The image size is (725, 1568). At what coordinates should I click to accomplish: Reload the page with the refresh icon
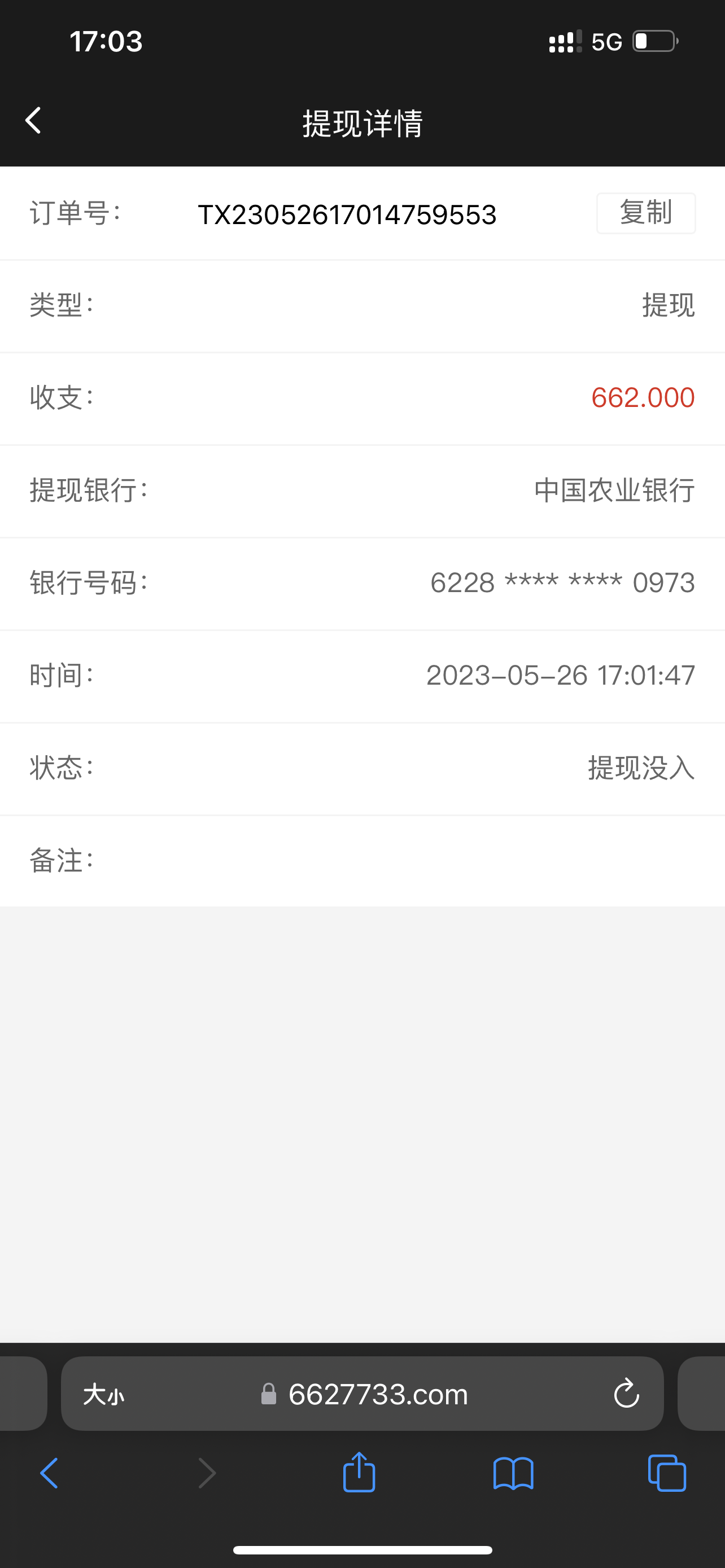[626, 1394]
